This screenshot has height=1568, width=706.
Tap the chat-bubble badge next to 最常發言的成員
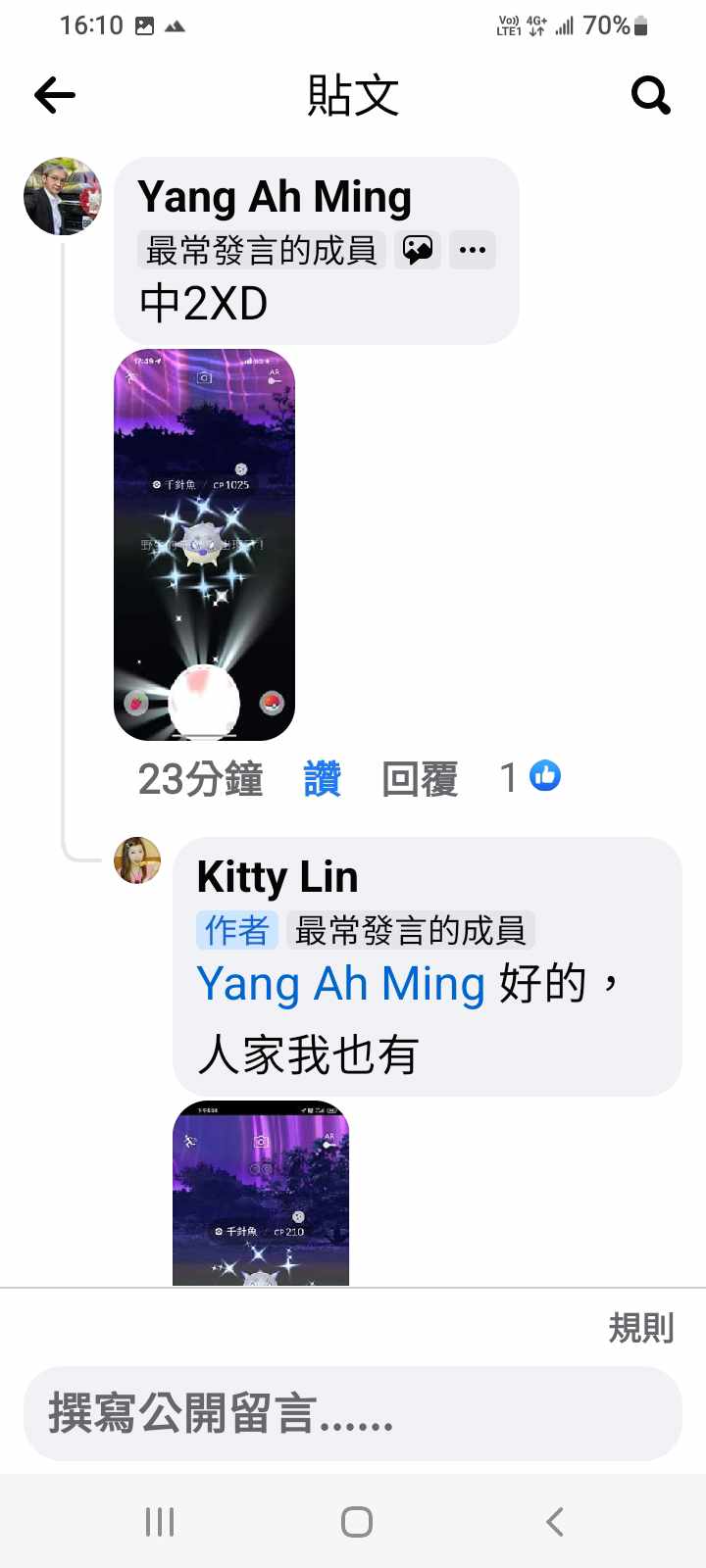pos(418,250)
